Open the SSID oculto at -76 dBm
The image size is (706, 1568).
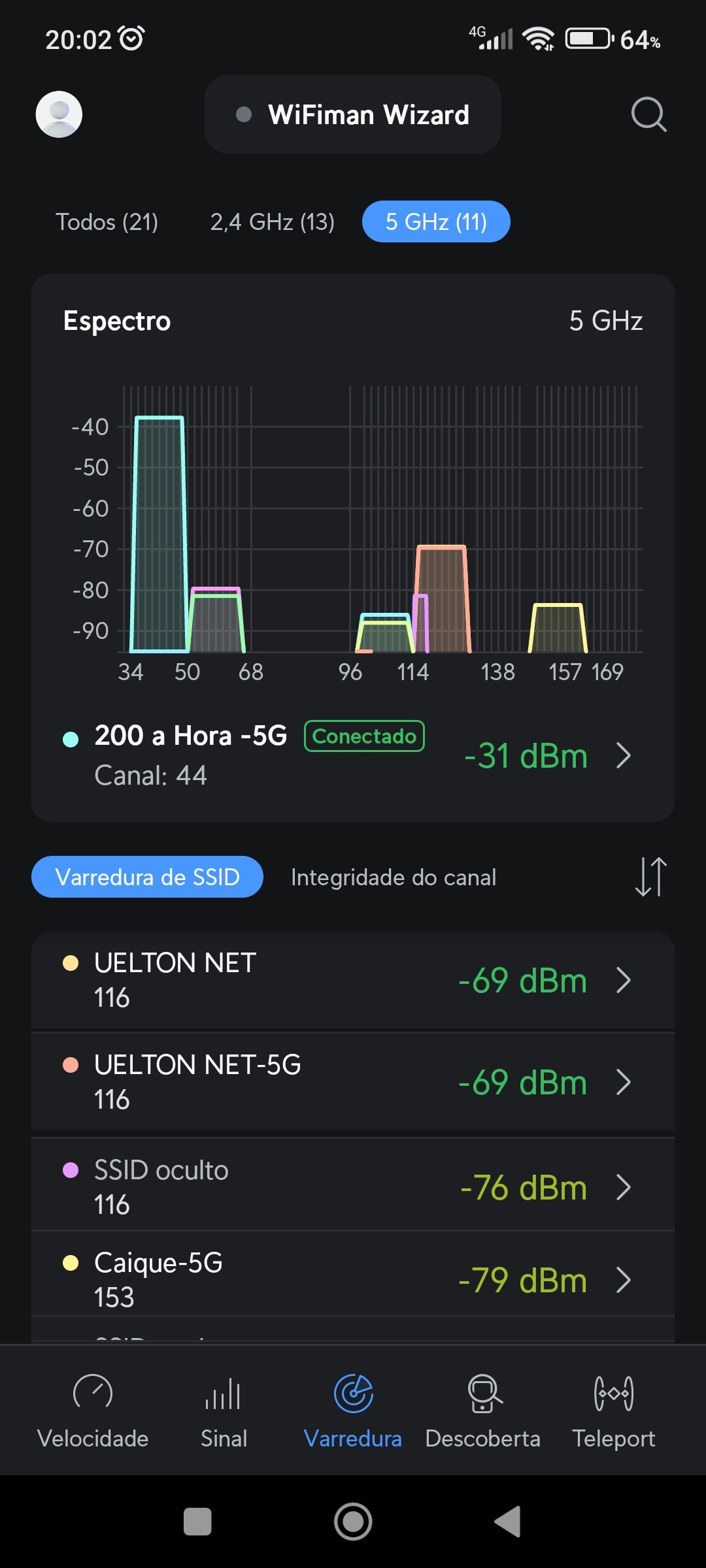[x=353, y=1186]
